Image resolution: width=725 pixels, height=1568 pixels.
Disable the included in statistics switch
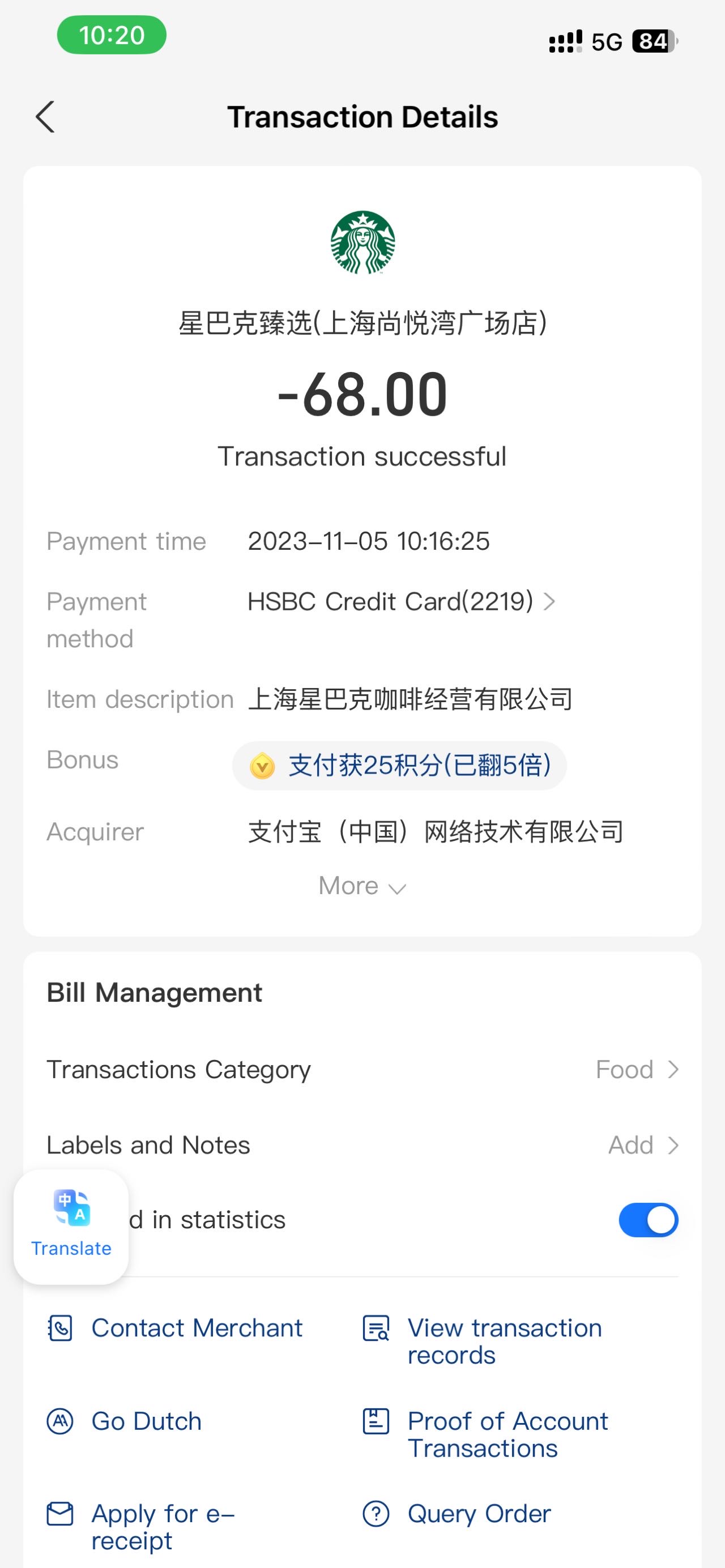(x=649, y=1220)
